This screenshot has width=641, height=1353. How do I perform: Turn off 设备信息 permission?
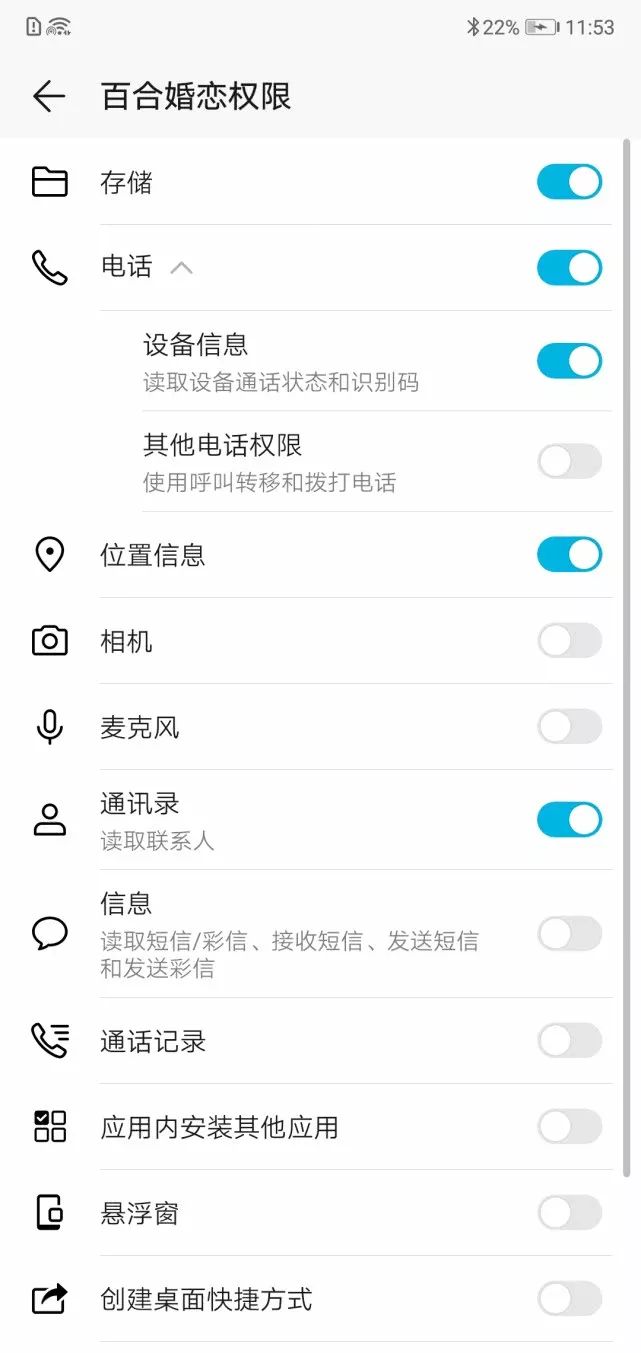pyautogui.click(x=569, y=361)
